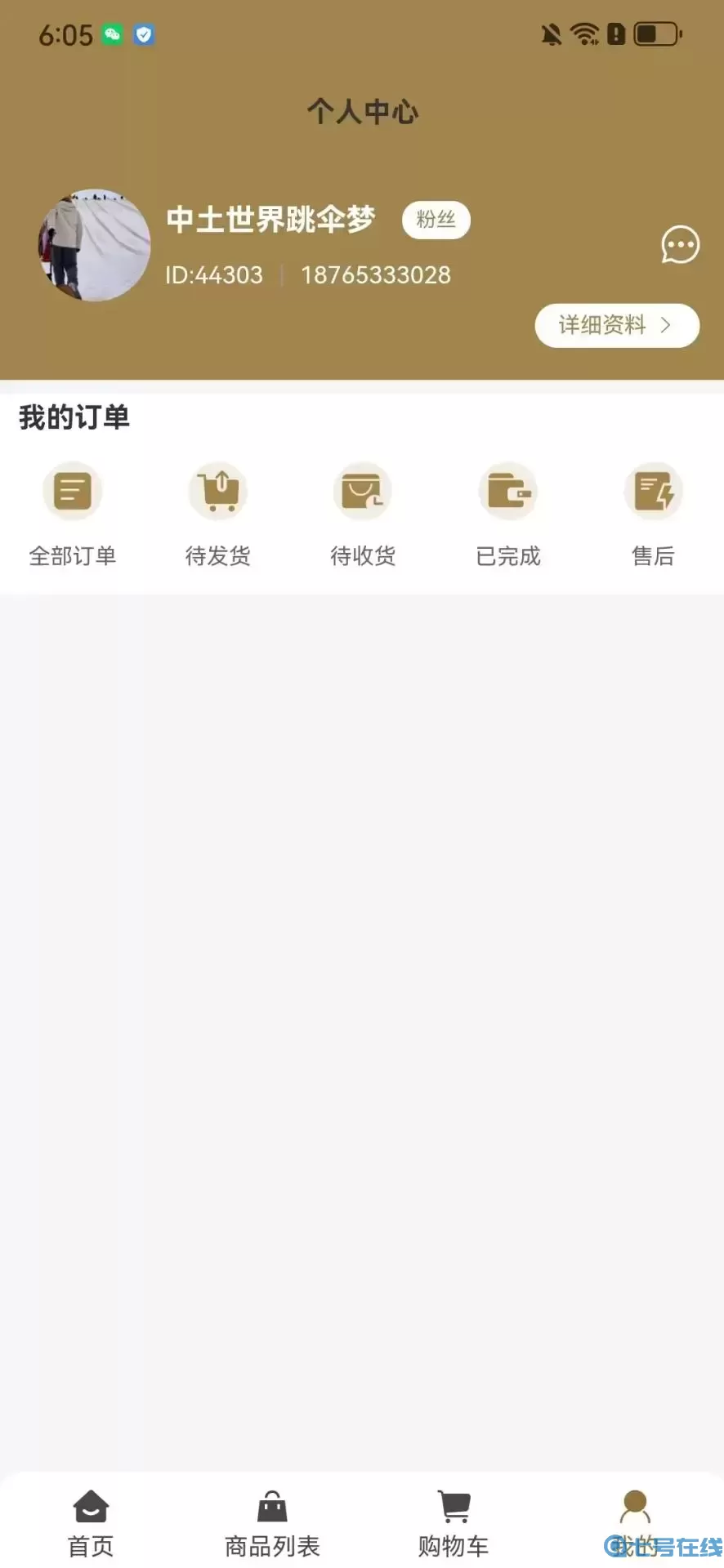Tap the battery saver indicator
Image resolution: width=724 pixels, height=1568 pixels.
point(616,34)
